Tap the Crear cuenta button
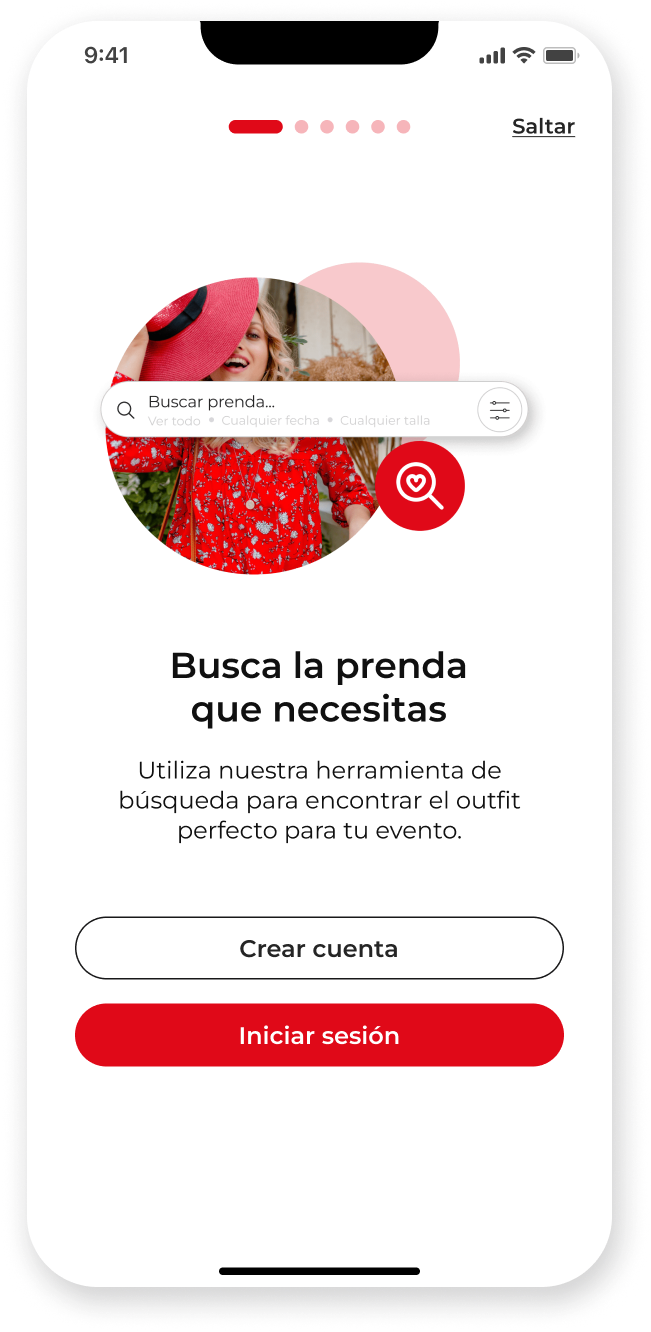Screen dimensions: 651x1332 [x=319, y=948]
